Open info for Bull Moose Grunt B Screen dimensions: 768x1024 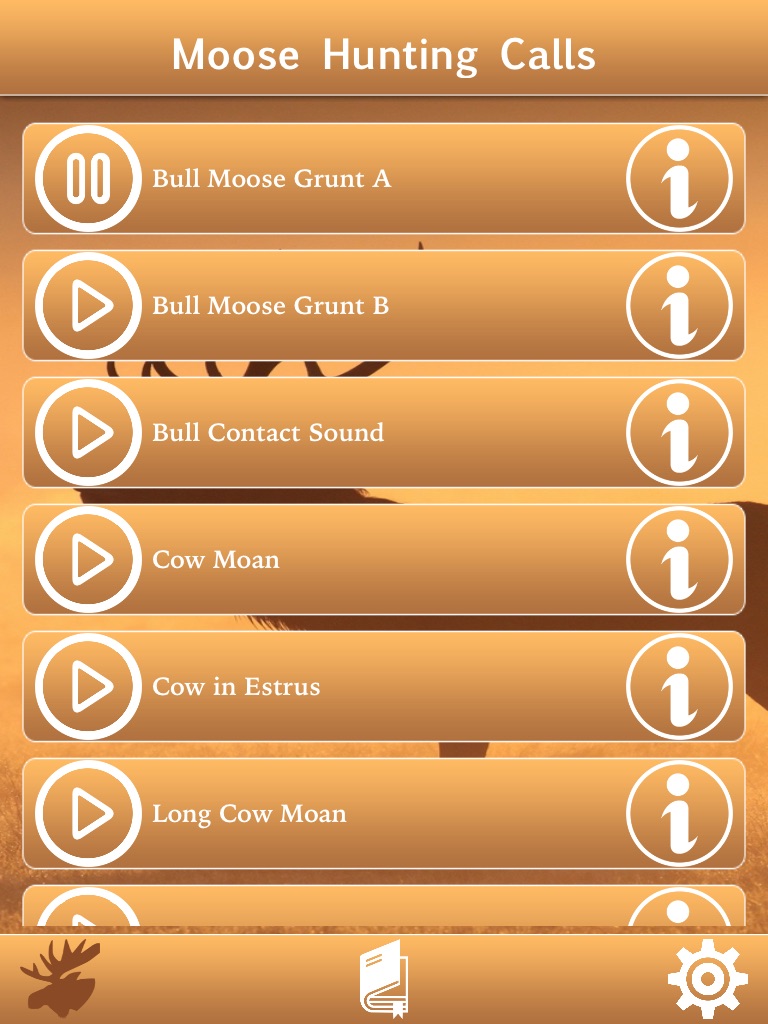[679, 305]
